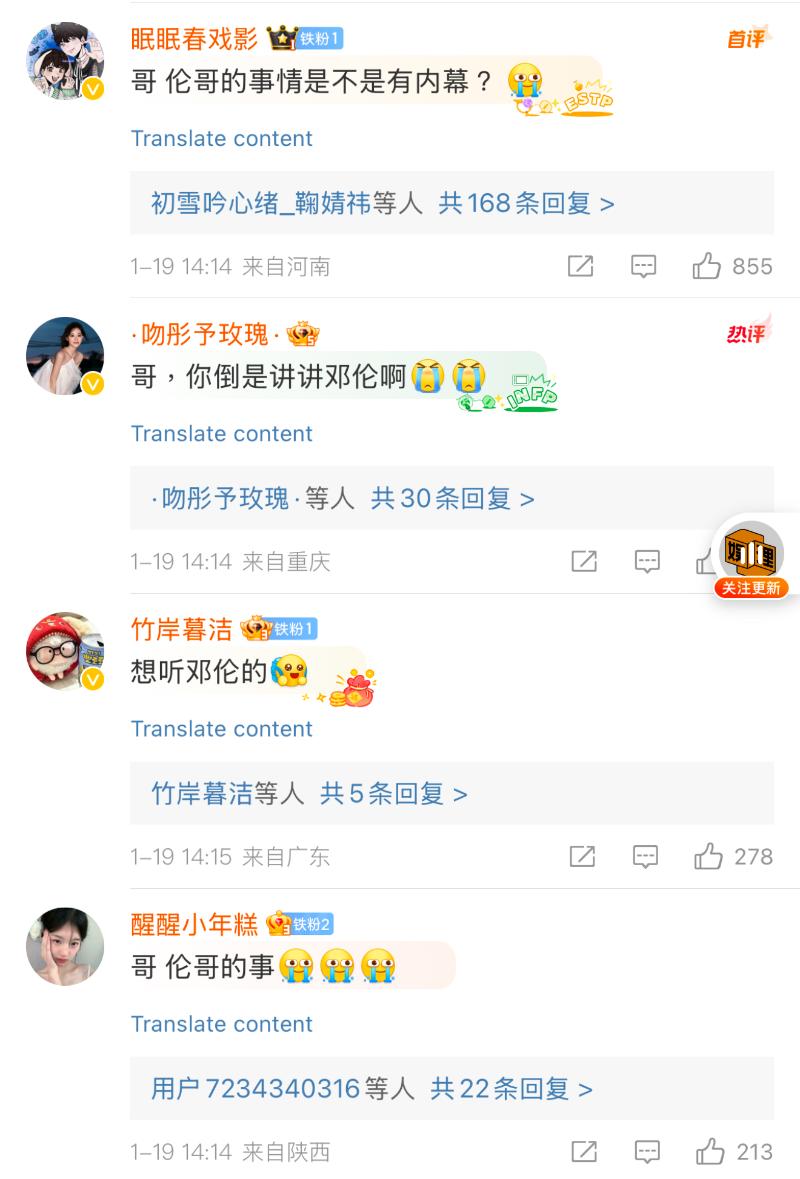Screen dimensions: 800x1179
Task: Share 眠眠春戏影's comment
Action: tap(580, 266)
